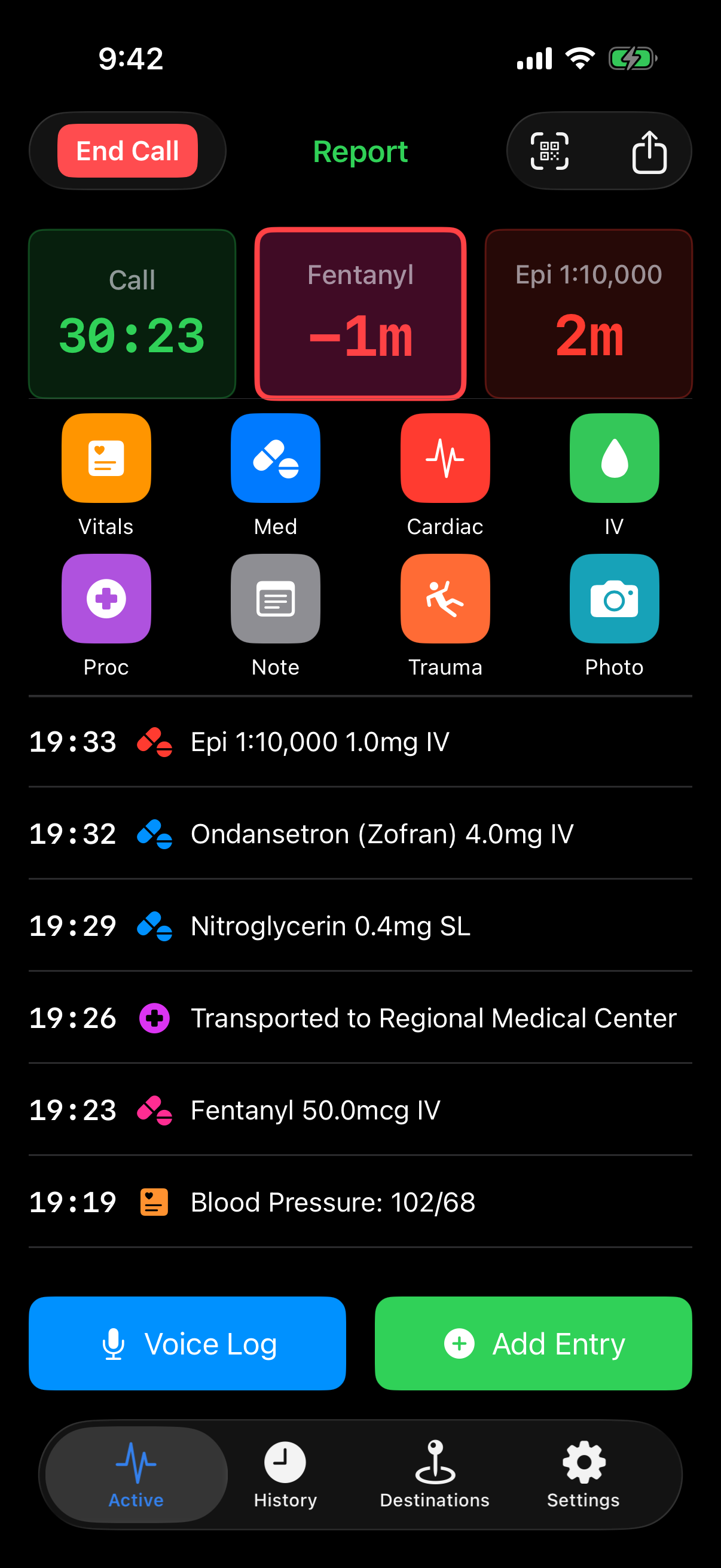
Task: Open the Note entry tool
Action: 275,599
